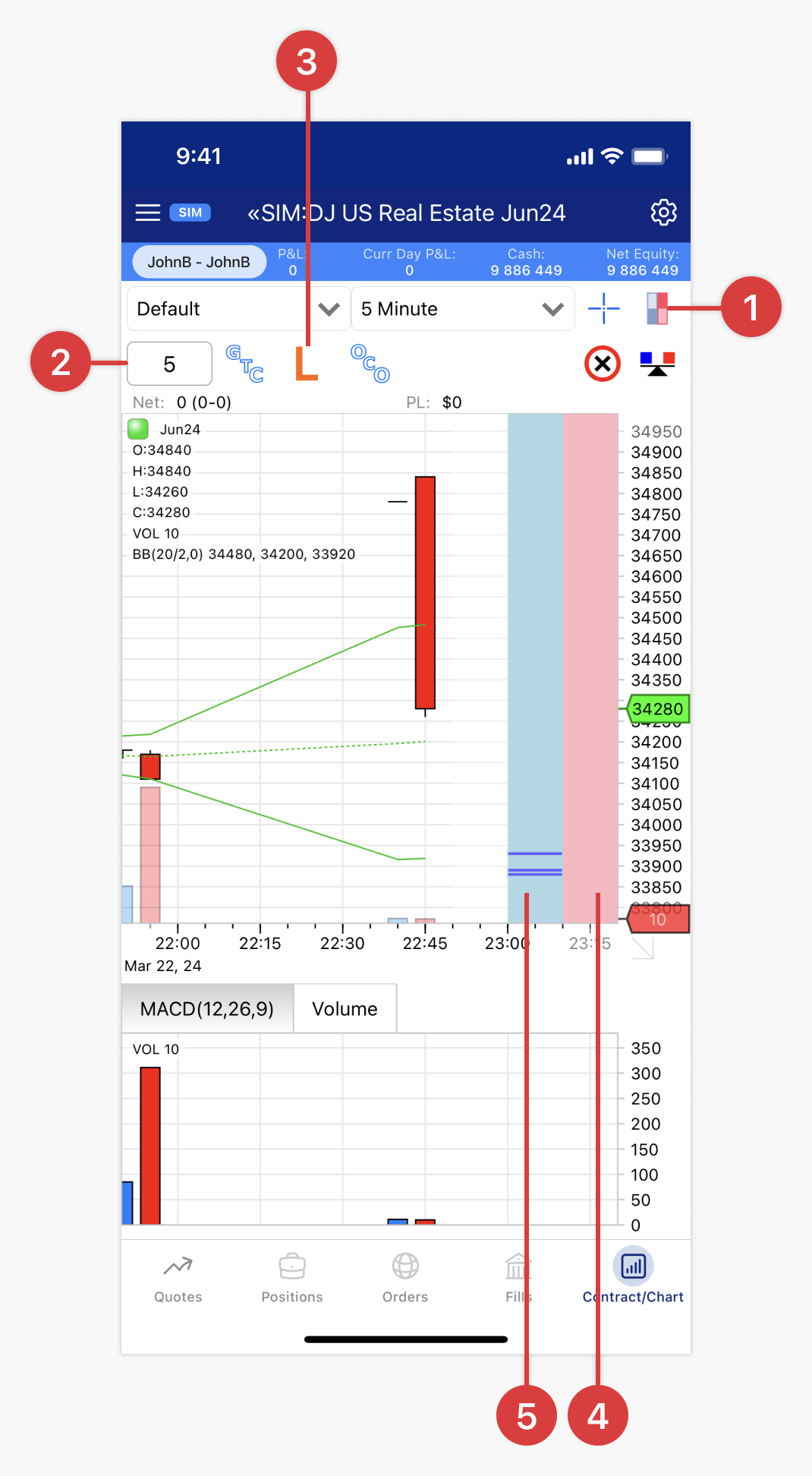Screen dimensions: 812x1476
Task: Tap the orange L order type icon
Action: (x=306, y=364)
